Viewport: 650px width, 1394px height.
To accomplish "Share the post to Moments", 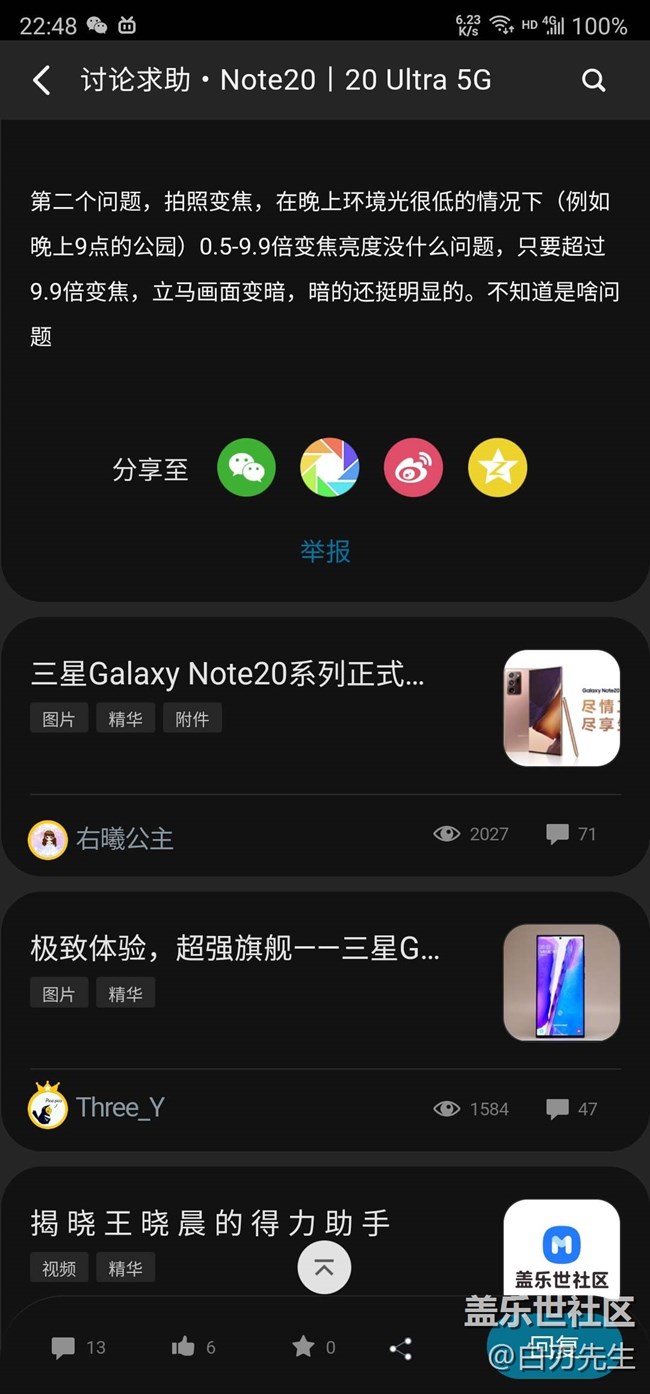I will click(329, 468).
